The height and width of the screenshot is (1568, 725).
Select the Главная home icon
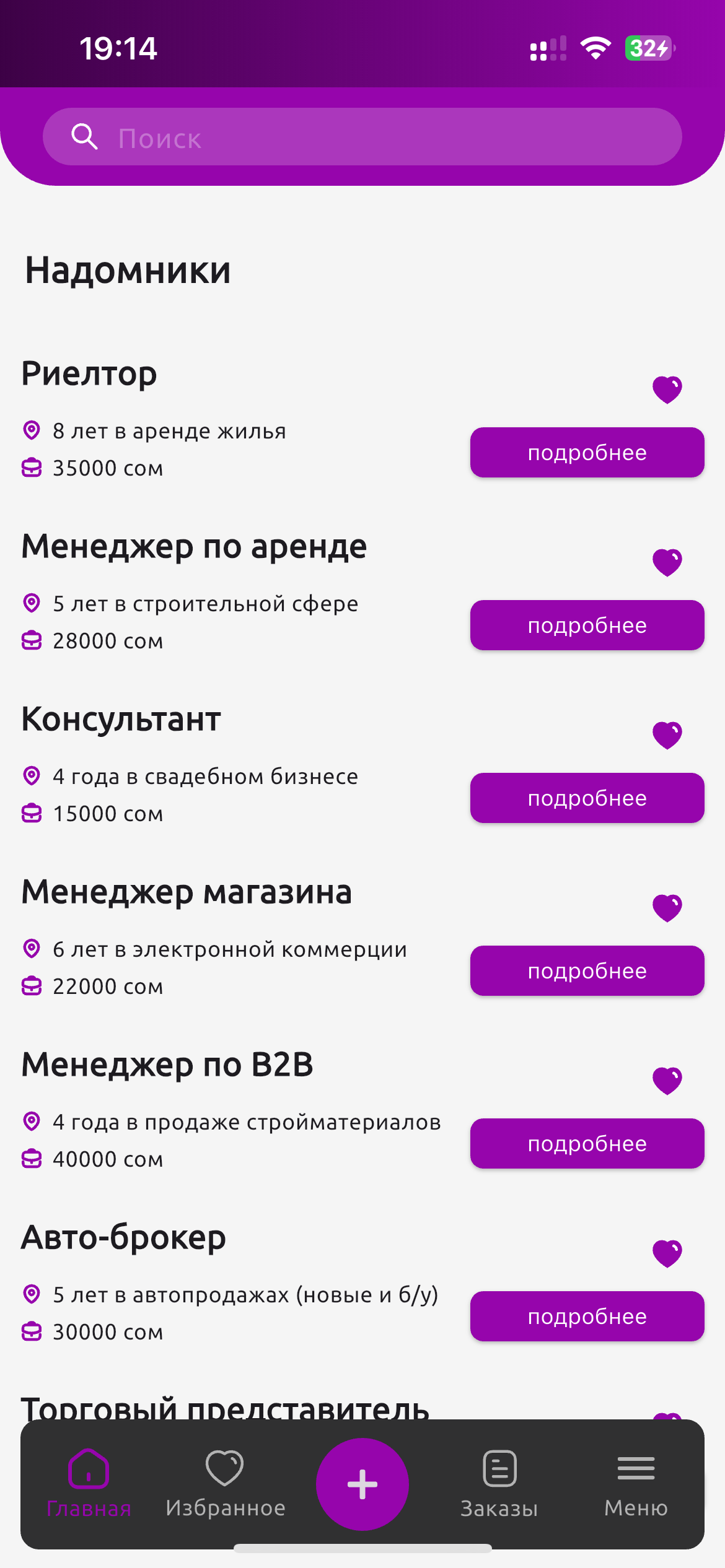pos(89,1468)
